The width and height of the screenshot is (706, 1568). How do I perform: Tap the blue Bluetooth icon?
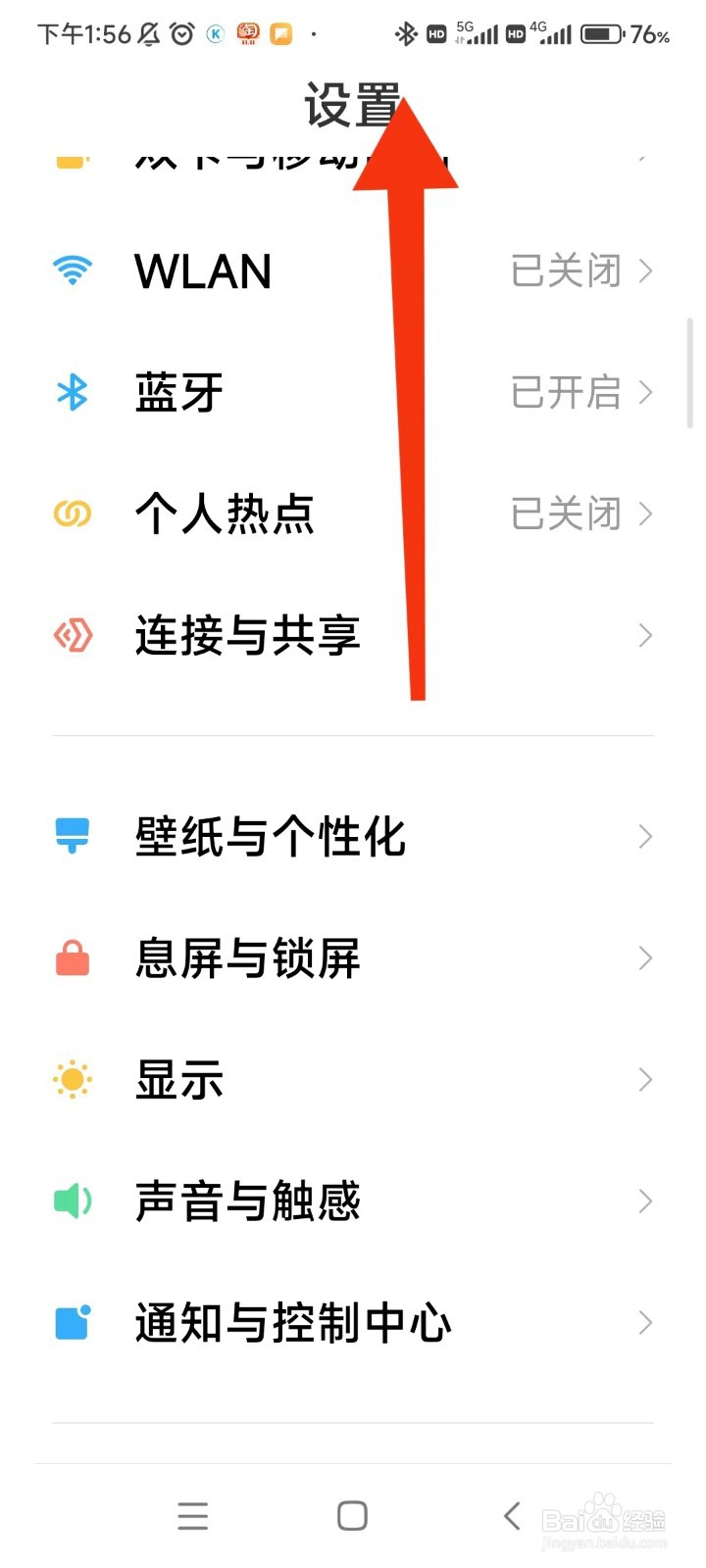71,391
